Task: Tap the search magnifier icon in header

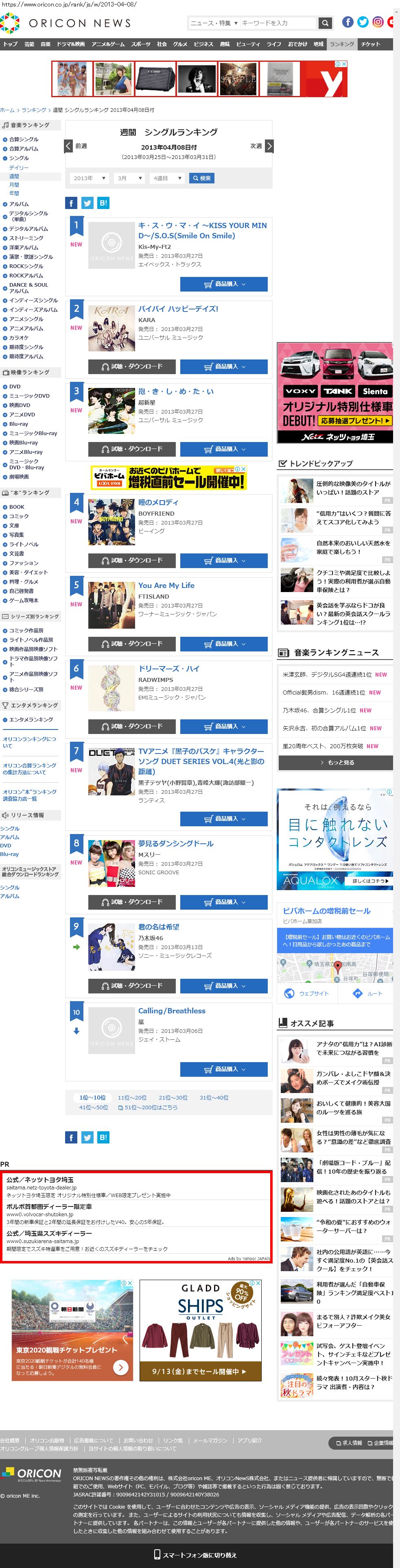Action: [326, 23]
